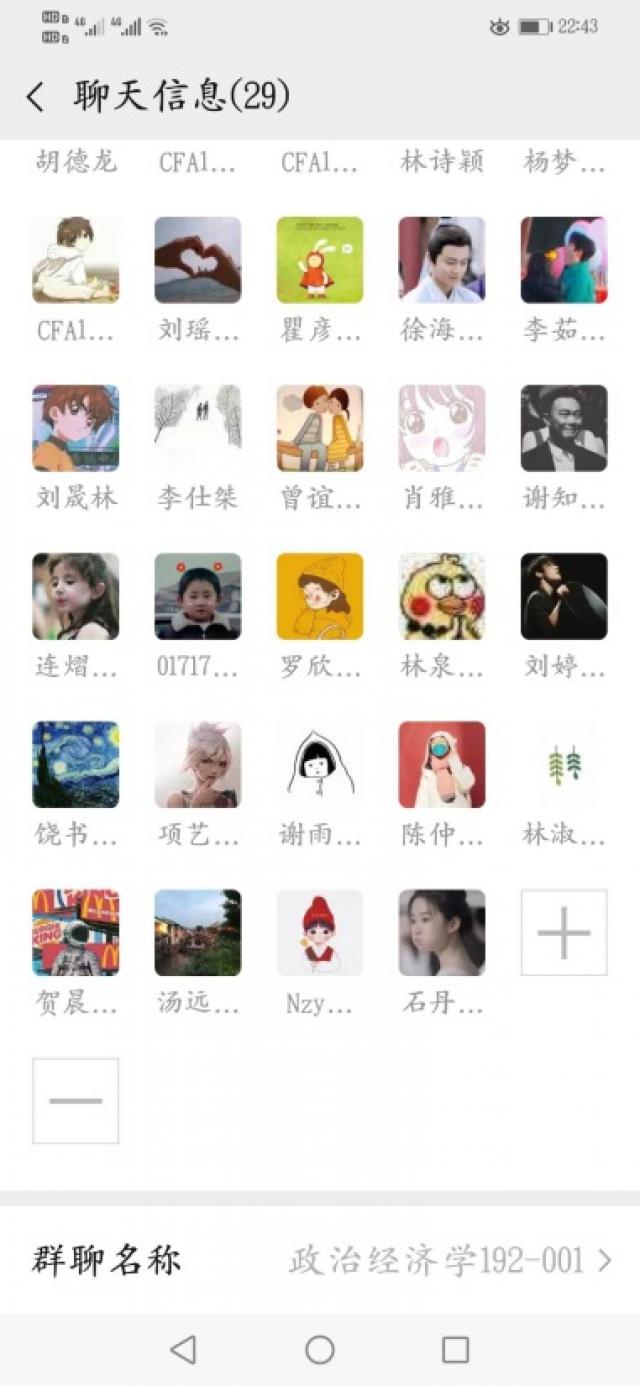Open member starting with Nzy
The width and height of the screenshot is (640, 1386).
(x=320, y=932)
